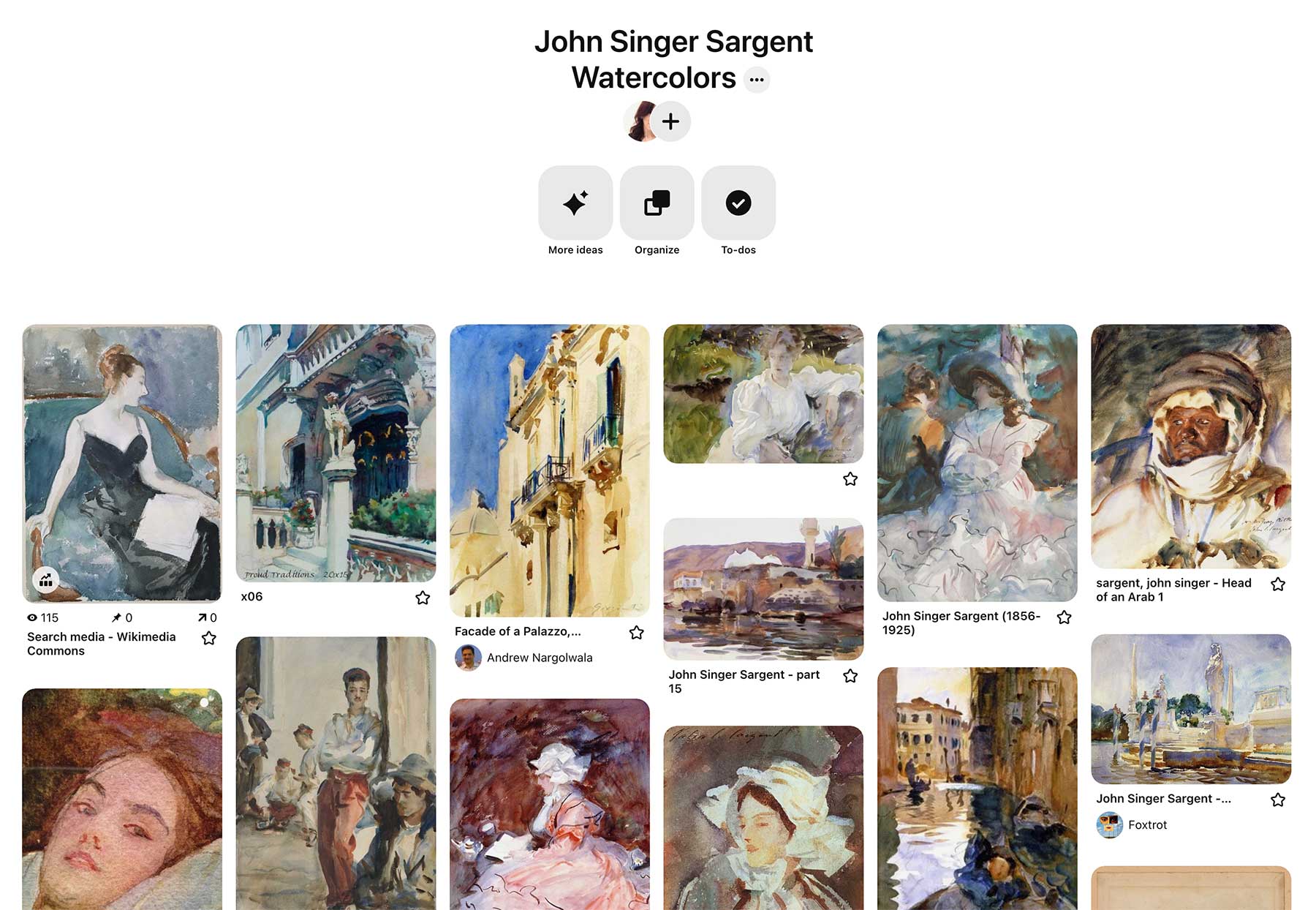Star the Search media - Wikimedia Commons pin
Screen dimensions: 1316x910
click(209, 639)
